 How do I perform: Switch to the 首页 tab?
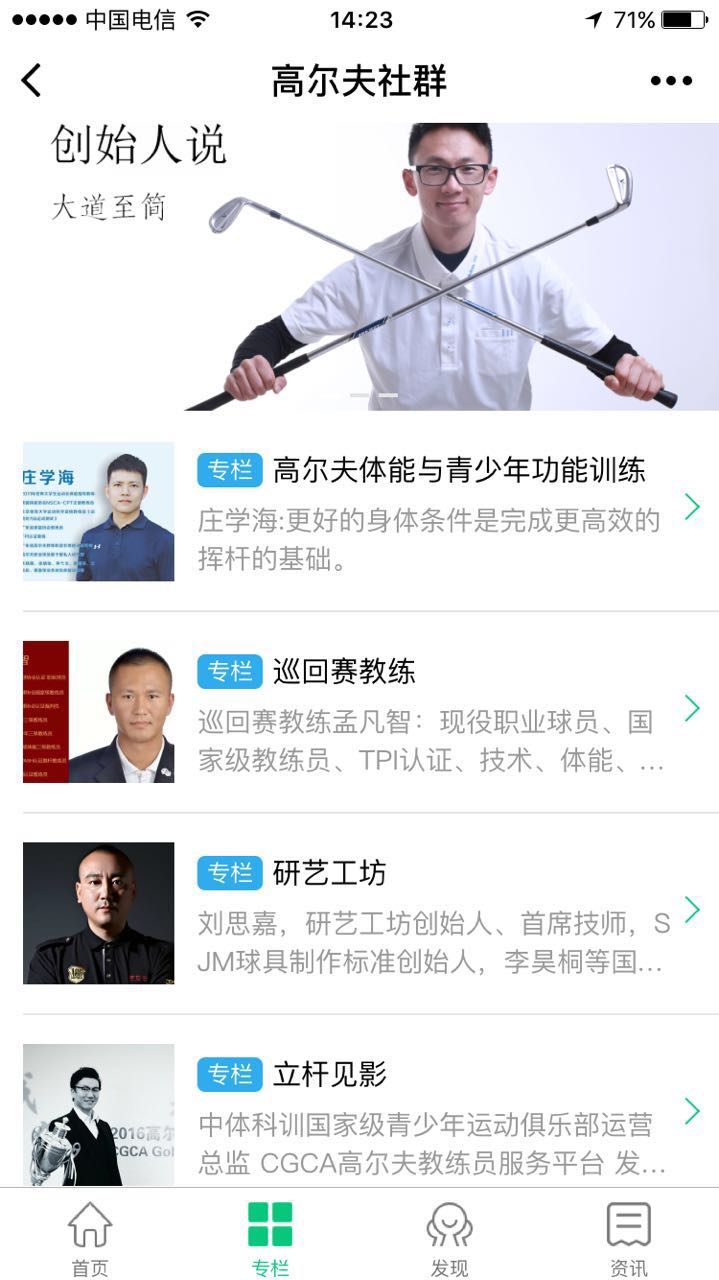(x=90, y=1238)
